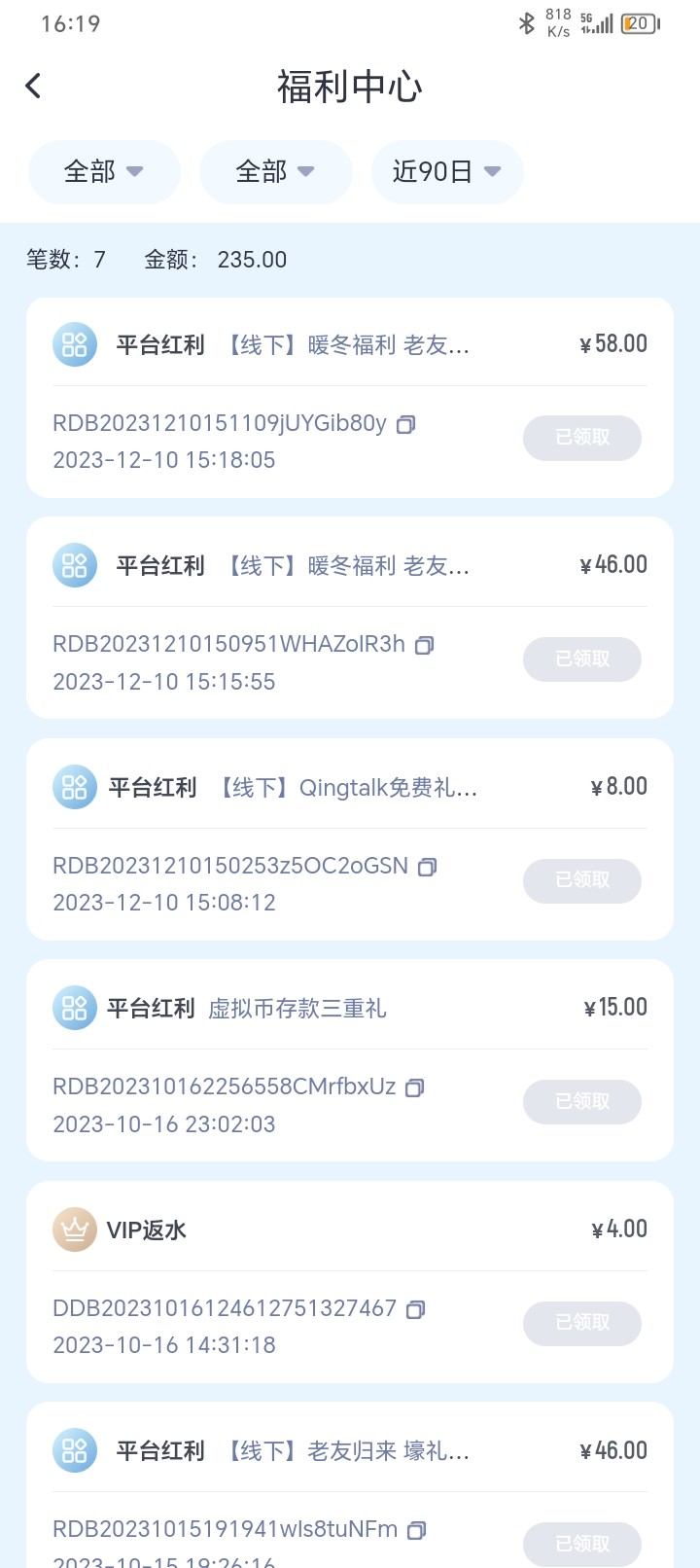
Task: Copy order number RDB20231015191941wls8tuNFm
Action: tap(416, 1530)
